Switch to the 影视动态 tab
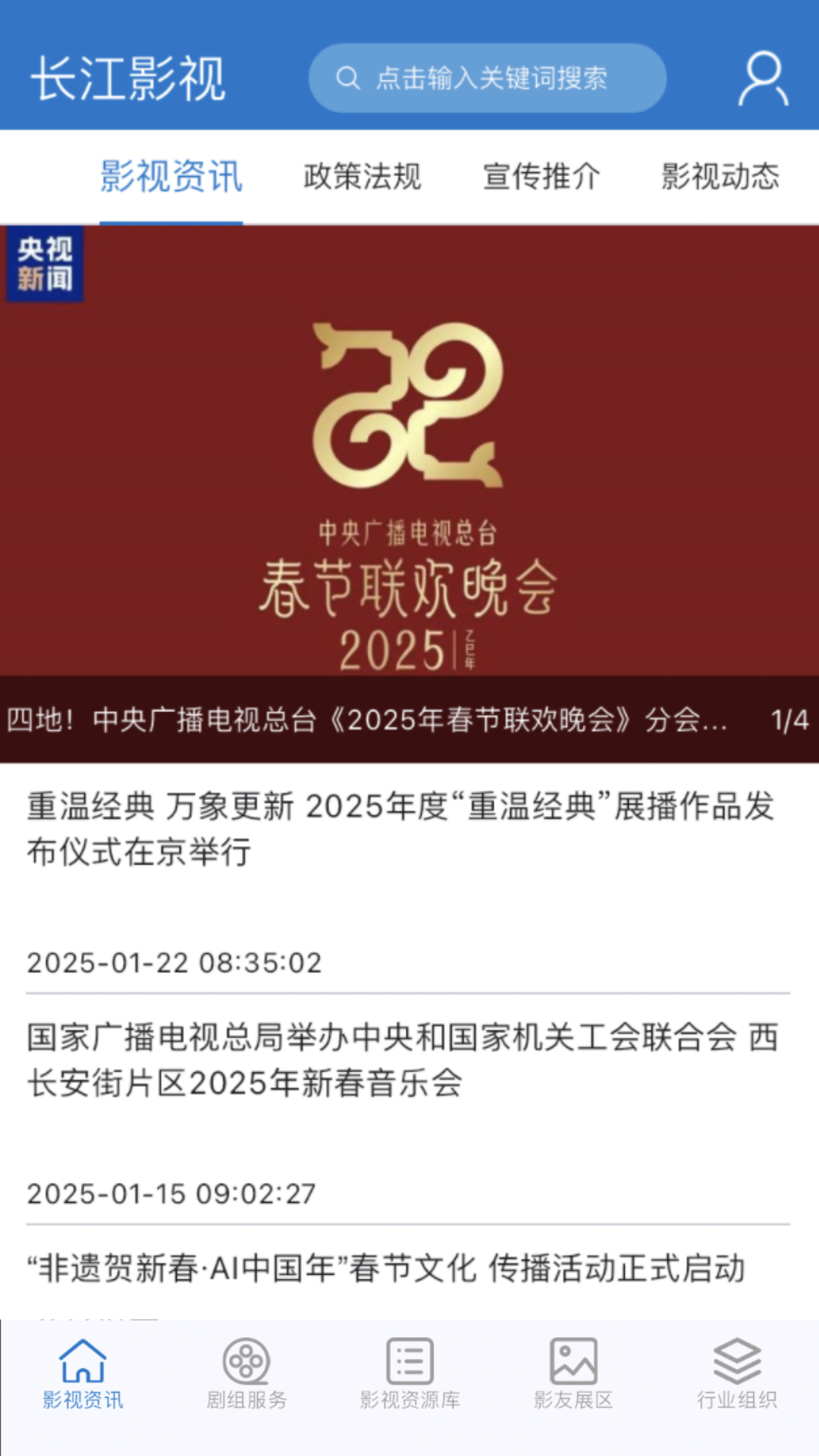This screenshot has height=1456, width=819. pyautogui.click(x=720, y=176)
